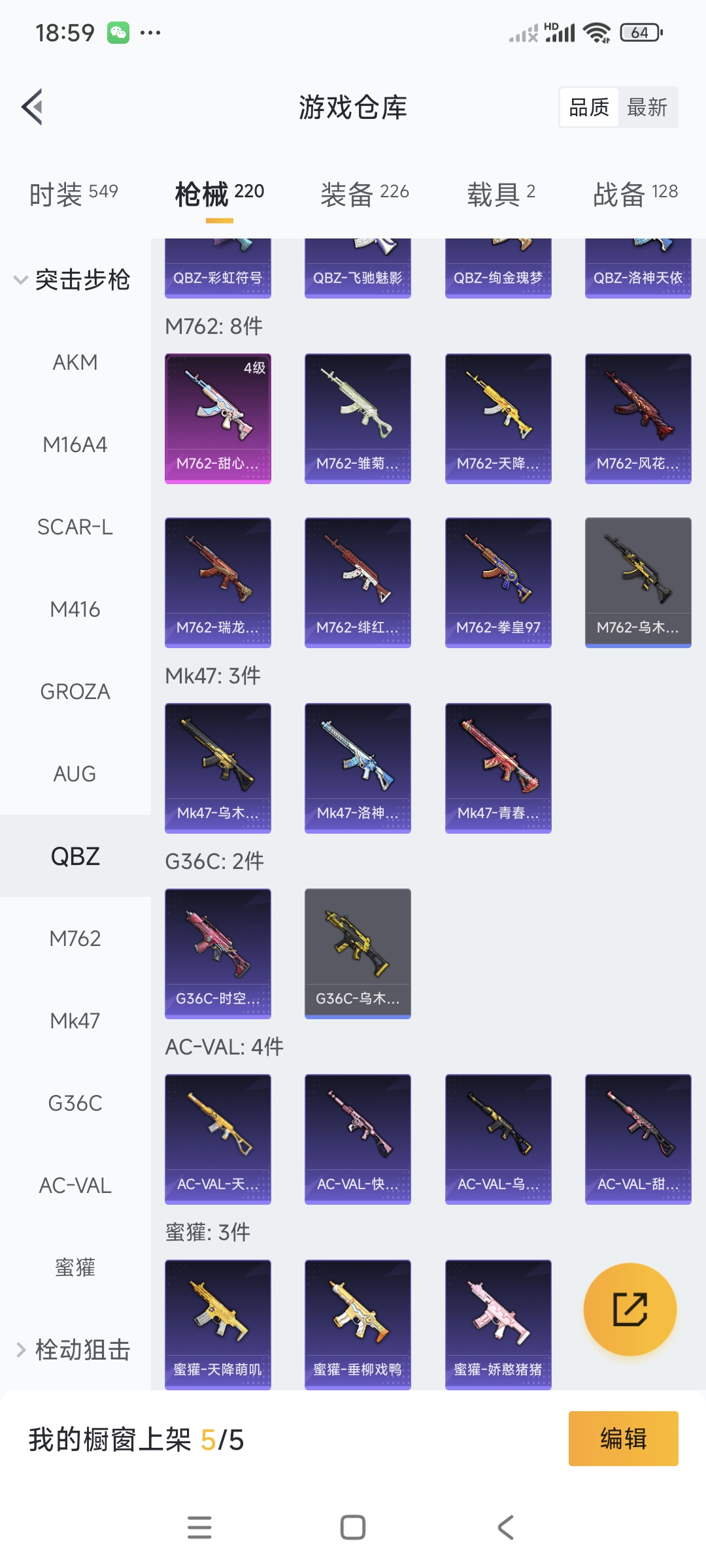Sort items by 品质
Viewport: 706px width, 1568px height.
[x=589, y=107]
